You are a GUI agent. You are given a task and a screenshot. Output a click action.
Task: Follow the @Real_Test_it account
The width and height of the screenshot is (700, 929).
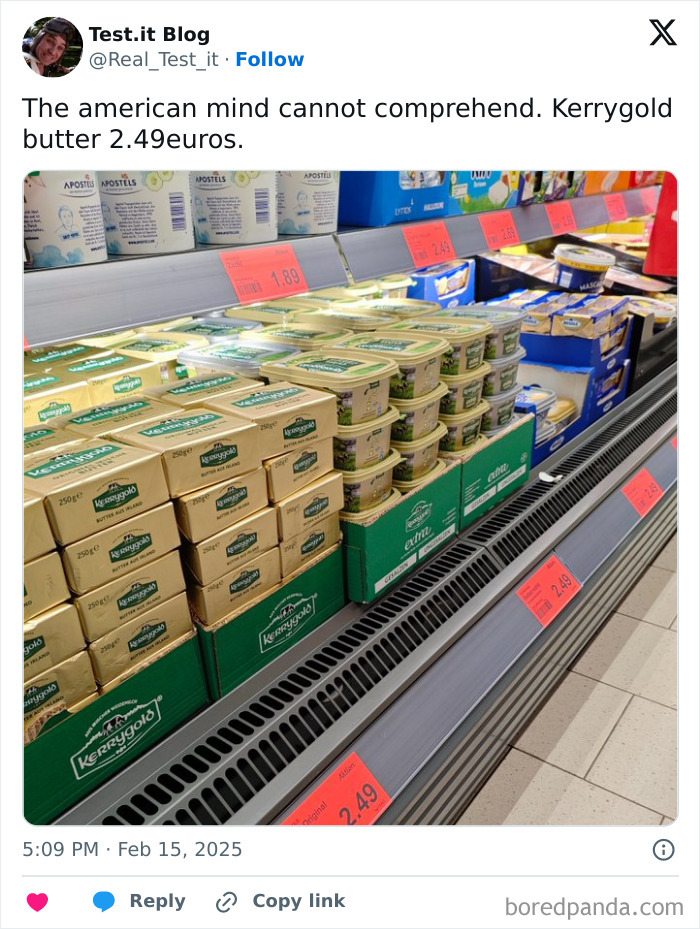pyautogui.click(x=270, y=60)
